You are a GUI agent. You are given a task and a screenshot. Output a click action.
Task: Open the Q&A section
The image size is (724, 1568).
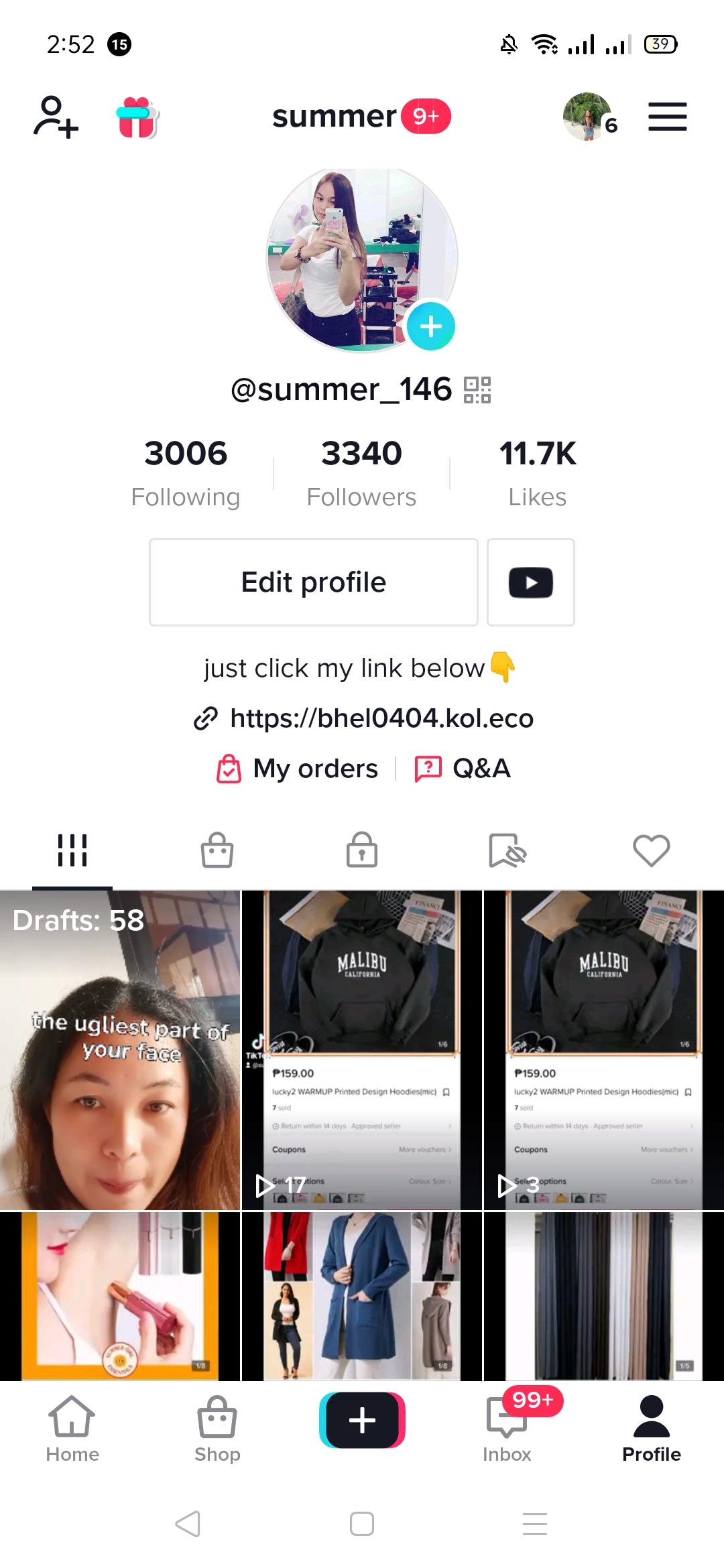click(x=463, y=769)
